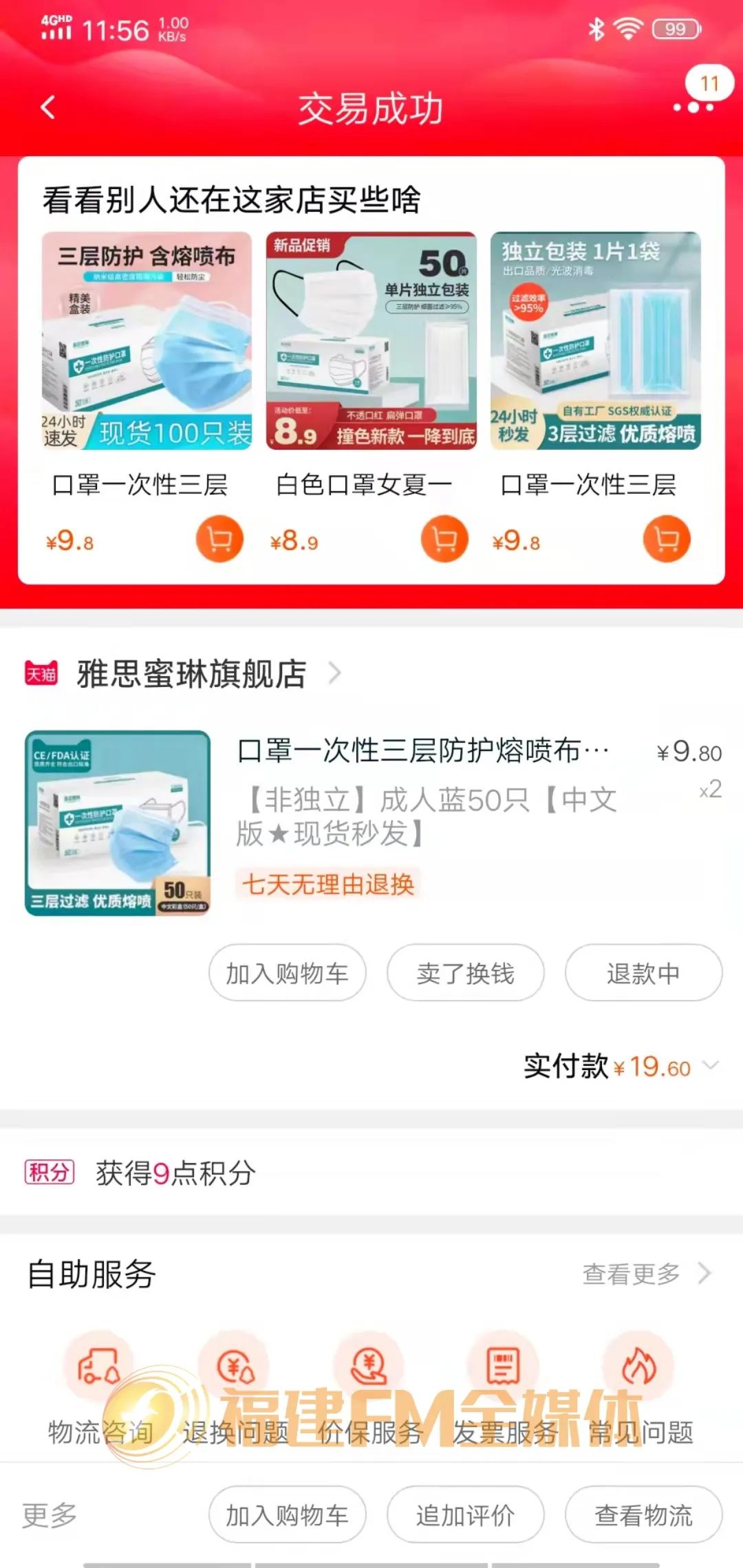
Task: Tap 查看物流 to track the shipment
Action: (643, 1515)
